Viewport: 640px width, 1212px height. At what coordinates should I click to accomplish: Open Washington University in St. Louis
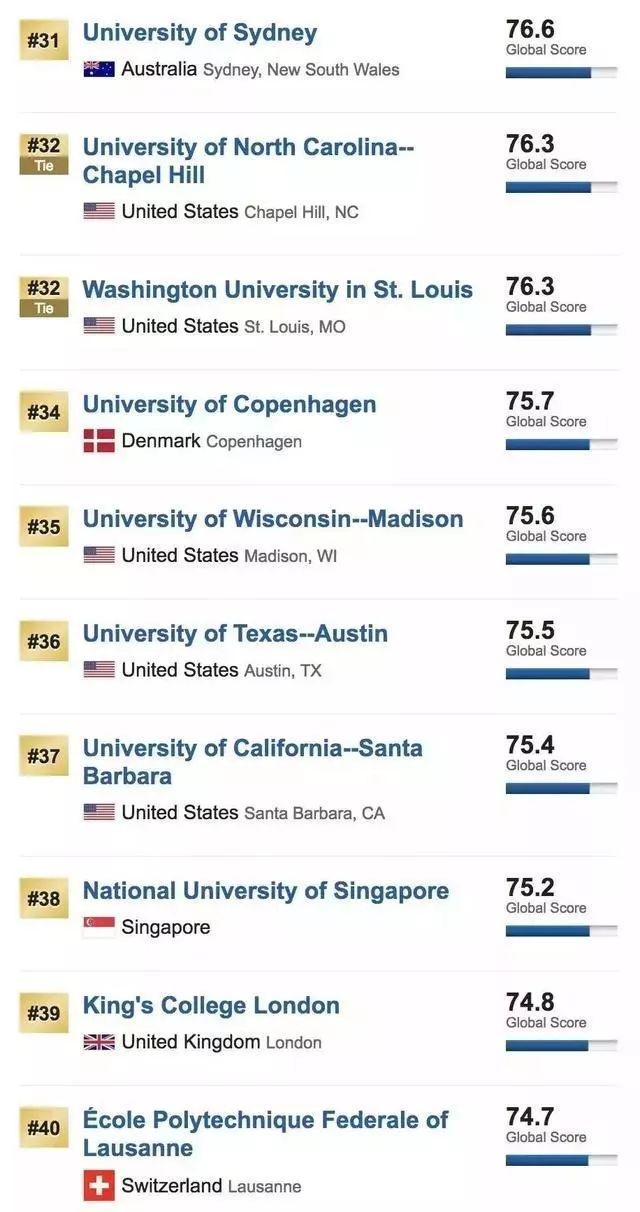tap(277, 290)
